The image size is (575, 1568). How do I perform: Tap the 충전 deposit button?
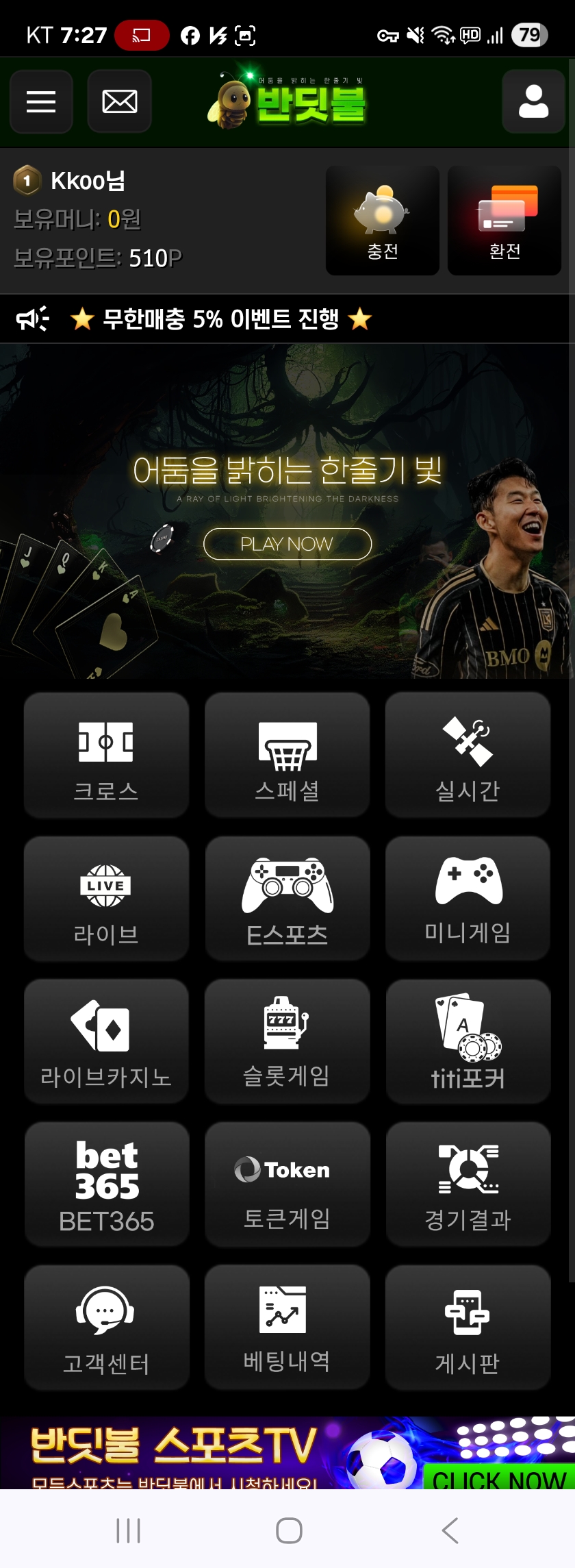pyautogui.click(x=382, y=221)
